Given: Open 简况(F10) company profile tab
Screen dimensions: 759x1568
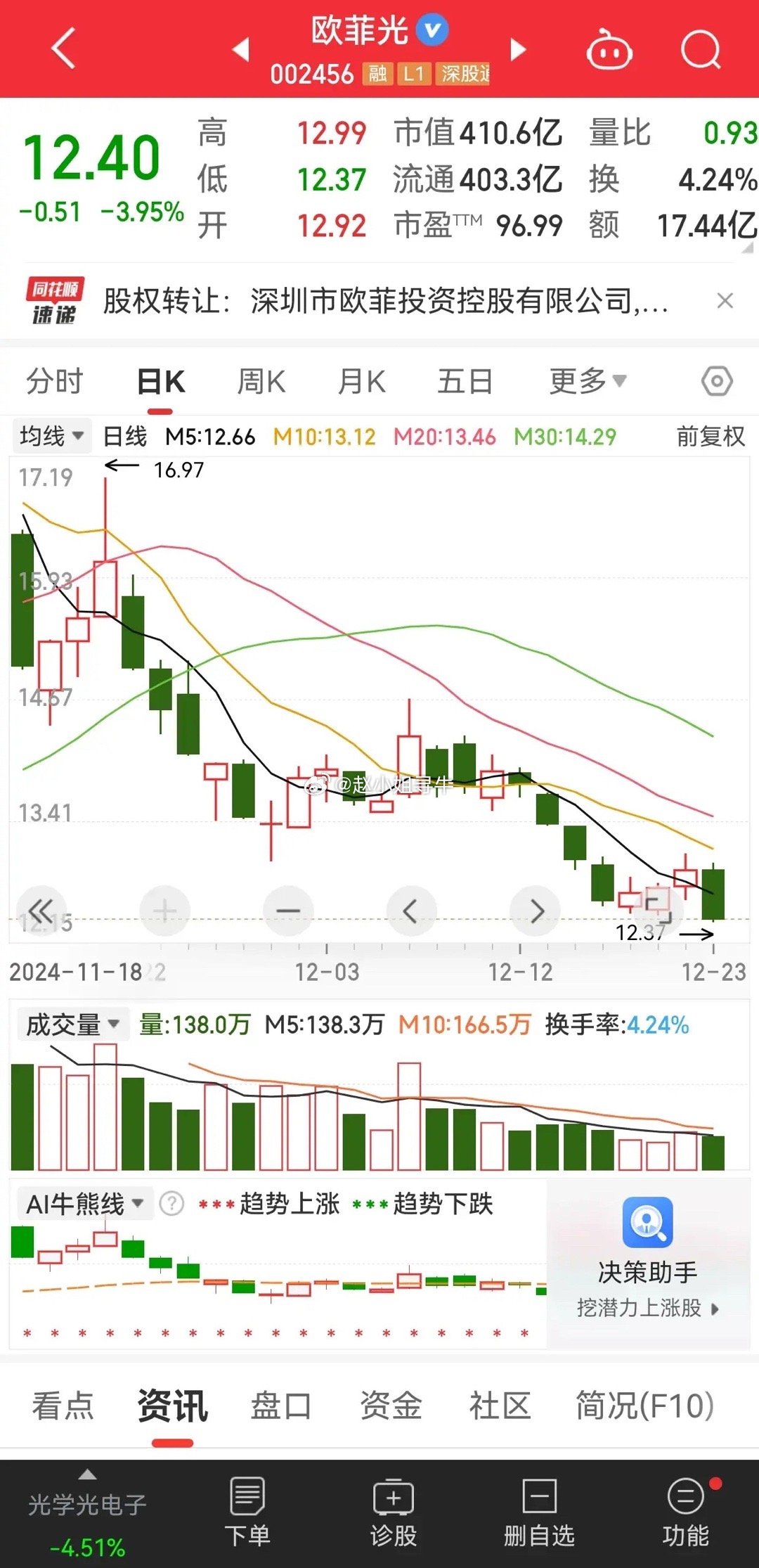Looking at the screenshot, I should (x=644, y=1406).
